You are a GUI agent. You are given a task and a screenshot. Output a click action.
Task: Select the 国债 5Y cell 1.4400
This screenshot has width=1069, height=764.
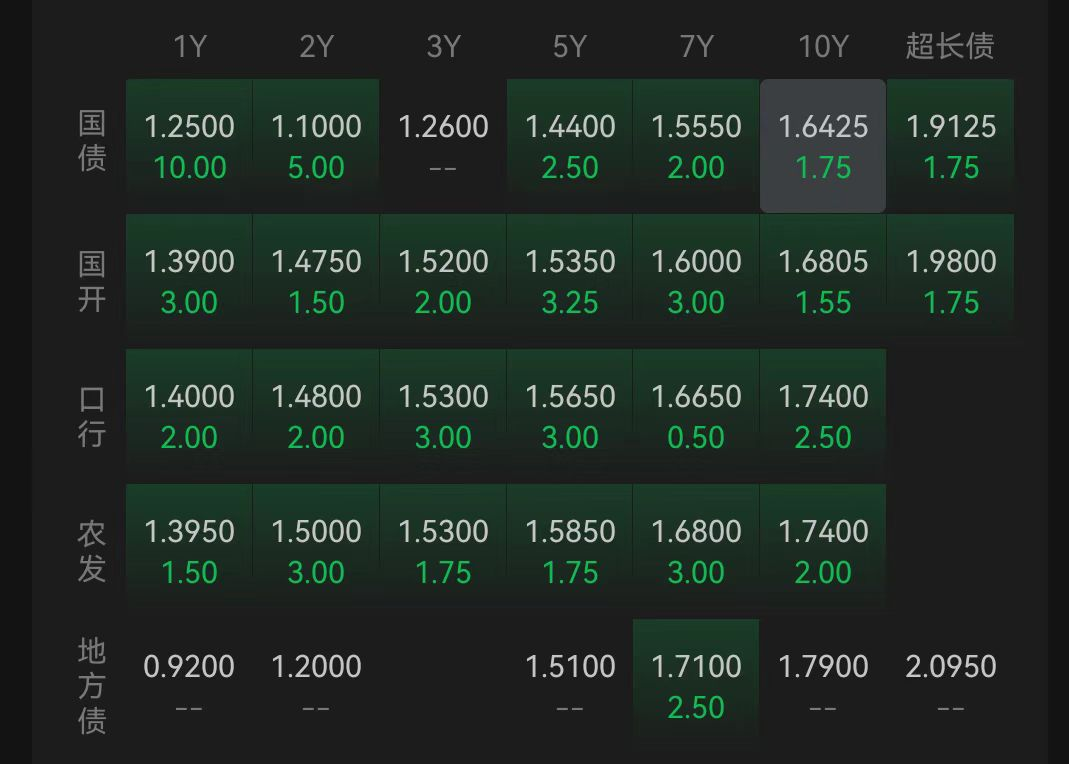(x=569, y=146)
